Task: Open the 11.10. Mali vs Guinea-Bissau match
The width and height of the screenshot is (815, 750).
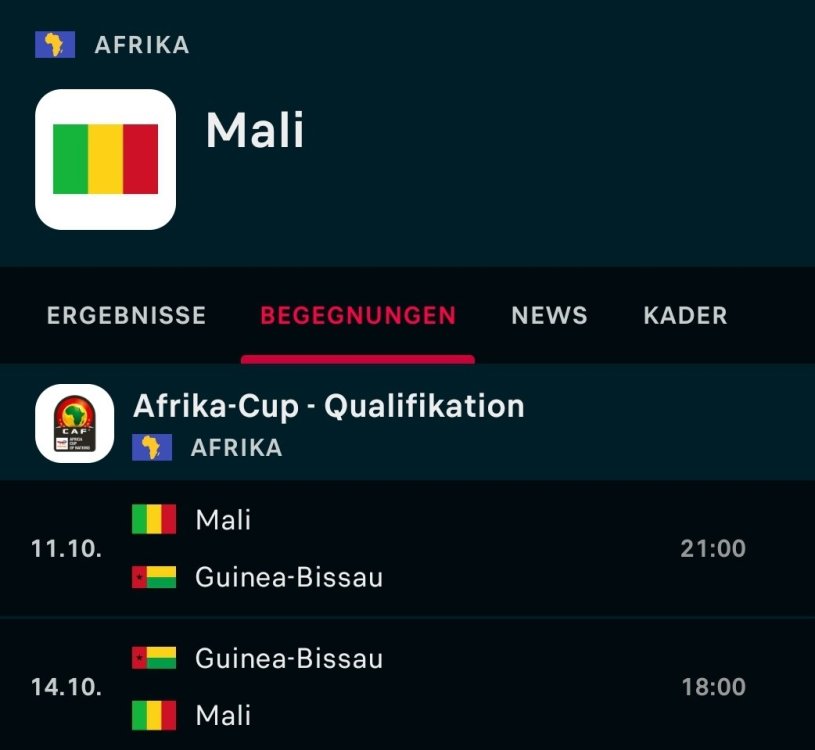Action: click(400, 548)
